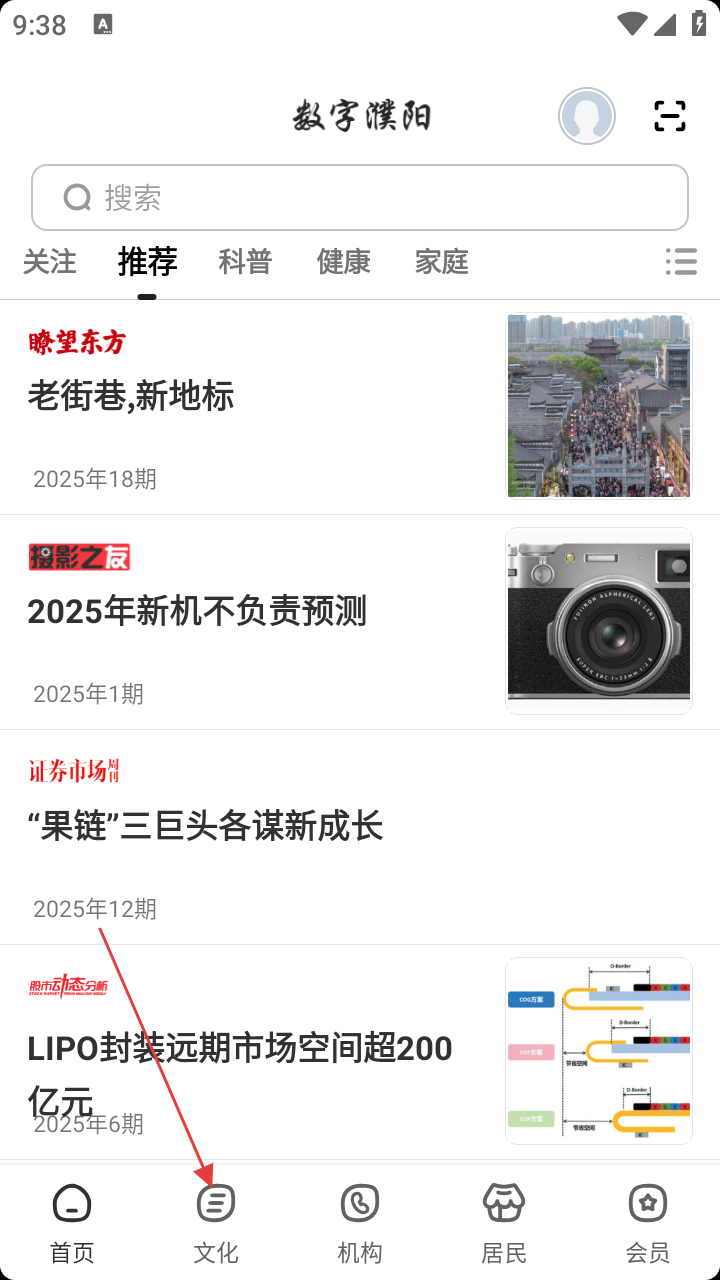Screen dimensions: 720x1280
Task: Open the profile avatar
Action: coord(587,116)
